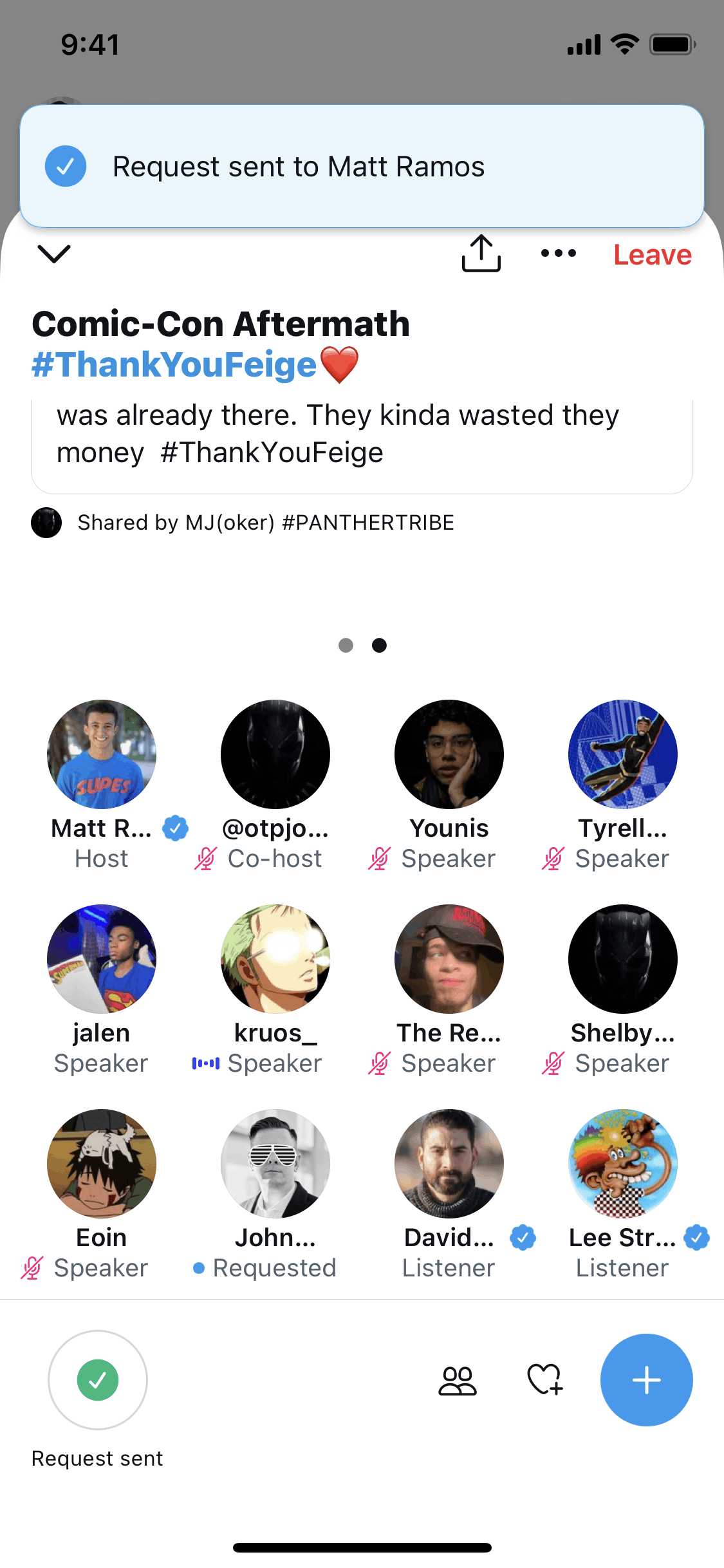Viewport: 724px width, 1568px height.
Task: Open the participants list icon
Action: coord(458,1381)
